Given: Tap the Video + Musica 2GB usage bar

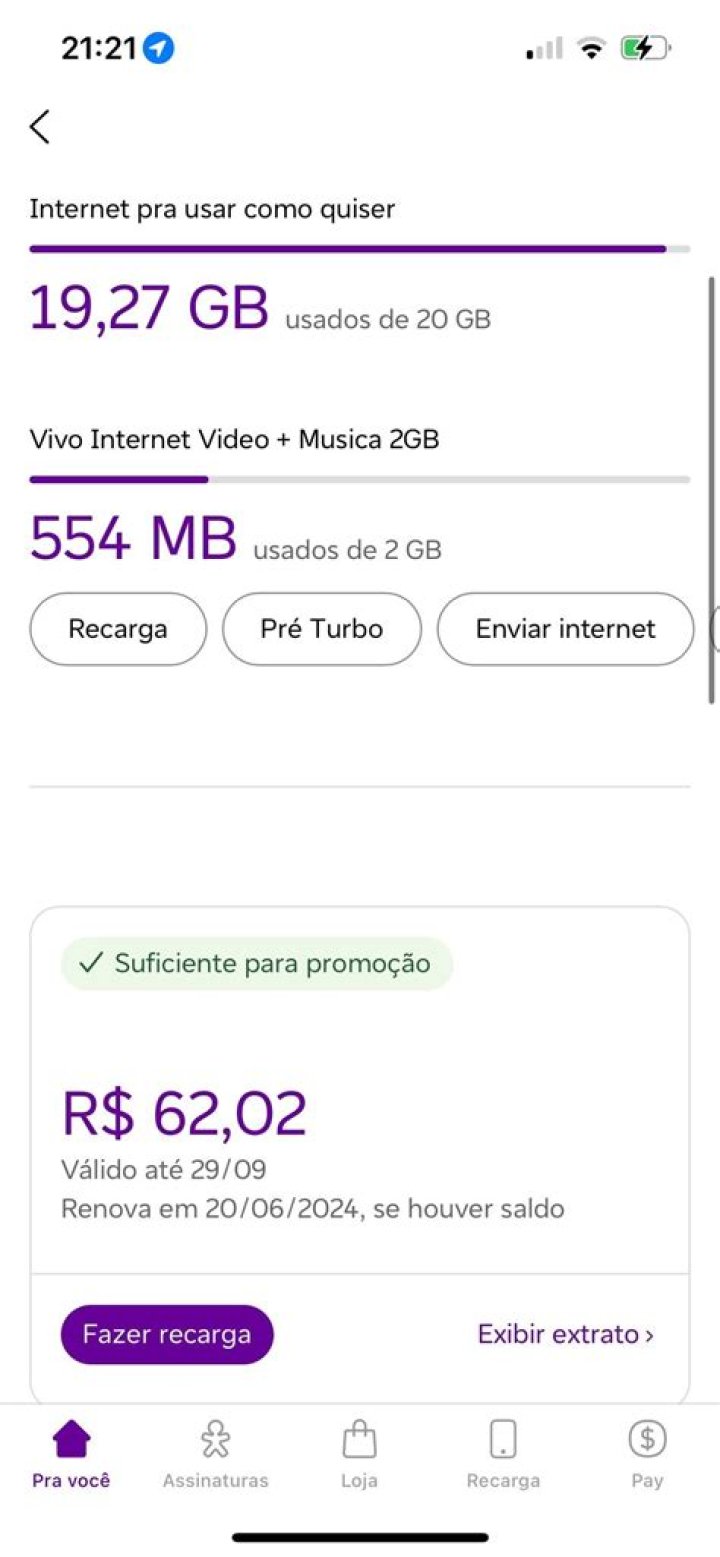Looking at the screenshot, I should [x=358, y=478].
